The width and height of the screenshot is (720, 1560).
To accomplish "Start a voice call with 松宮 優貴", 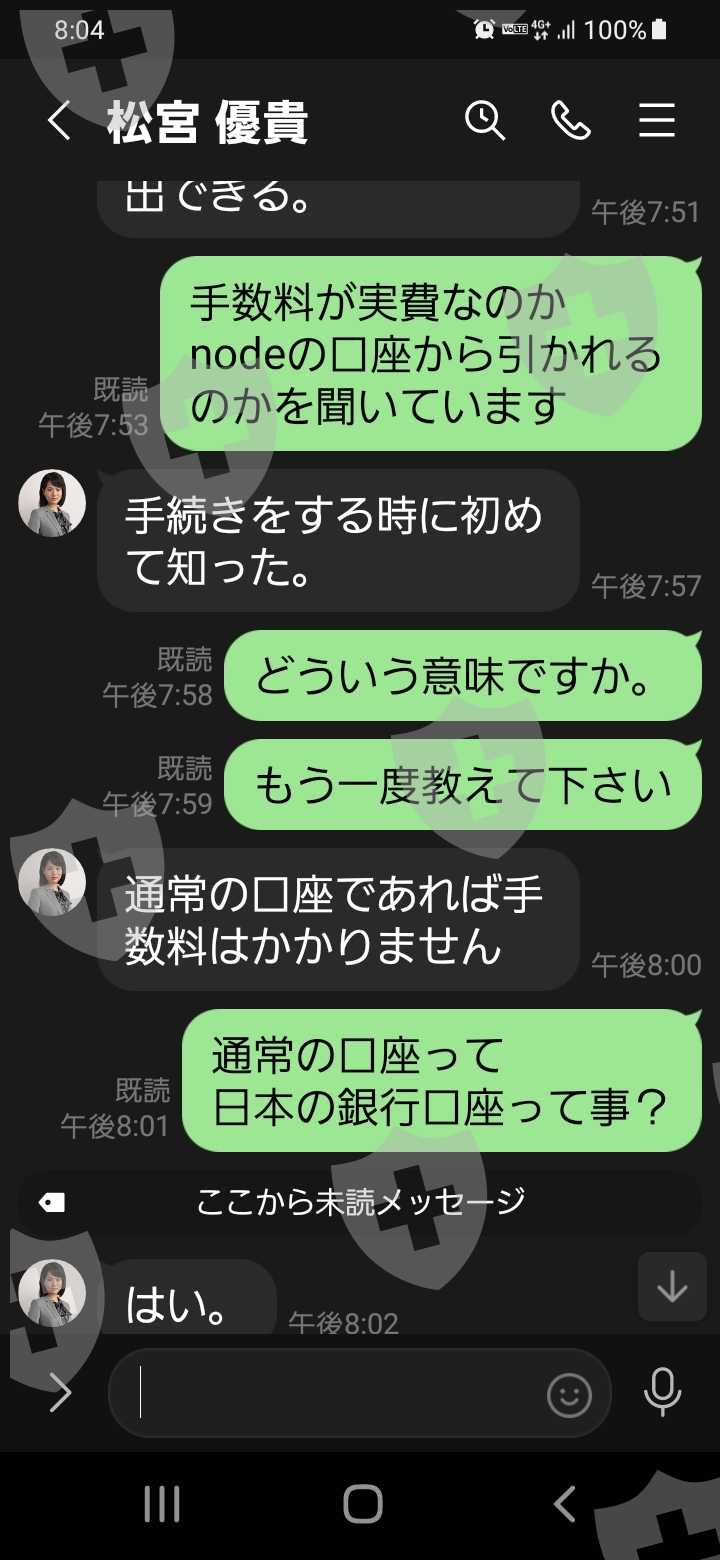I will point(571,121).
